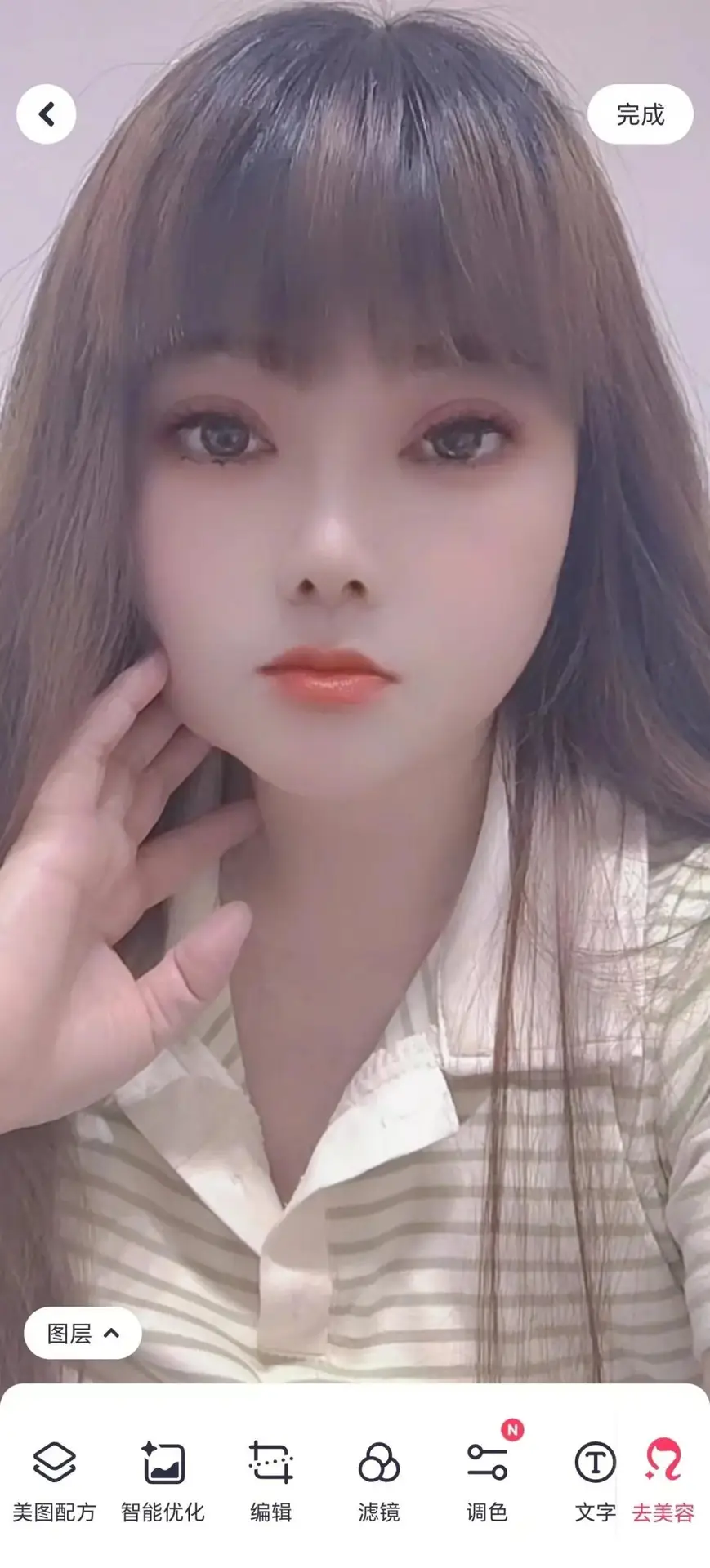
Task: Tap 完成 to finish editing
Action: pyautogui.click(x=640, y=114)
